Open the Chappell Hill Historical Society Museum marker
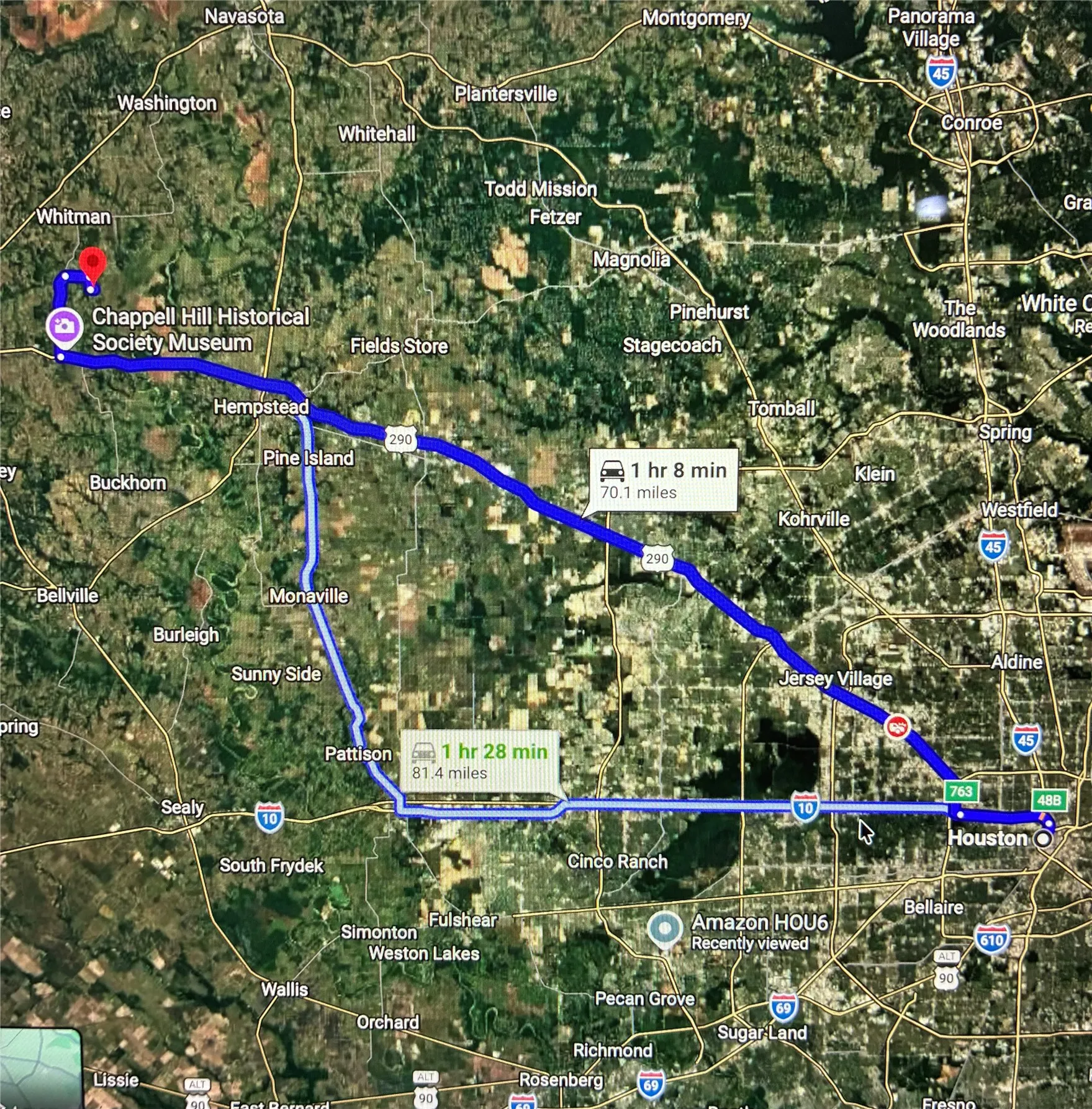This screenshot has width=1092, height=1109. pos(65,326)
